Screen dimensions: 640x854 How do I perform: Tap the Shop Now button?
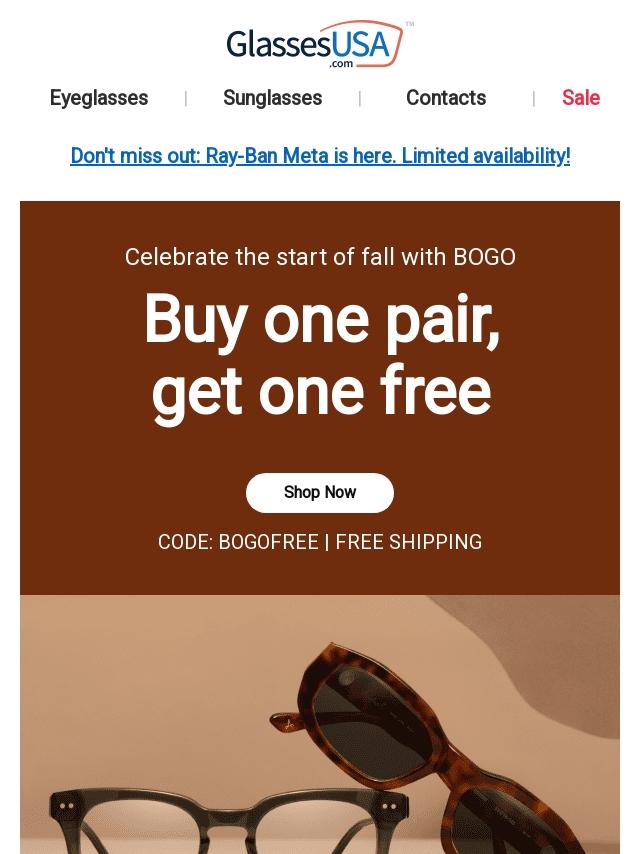(320, 492)
